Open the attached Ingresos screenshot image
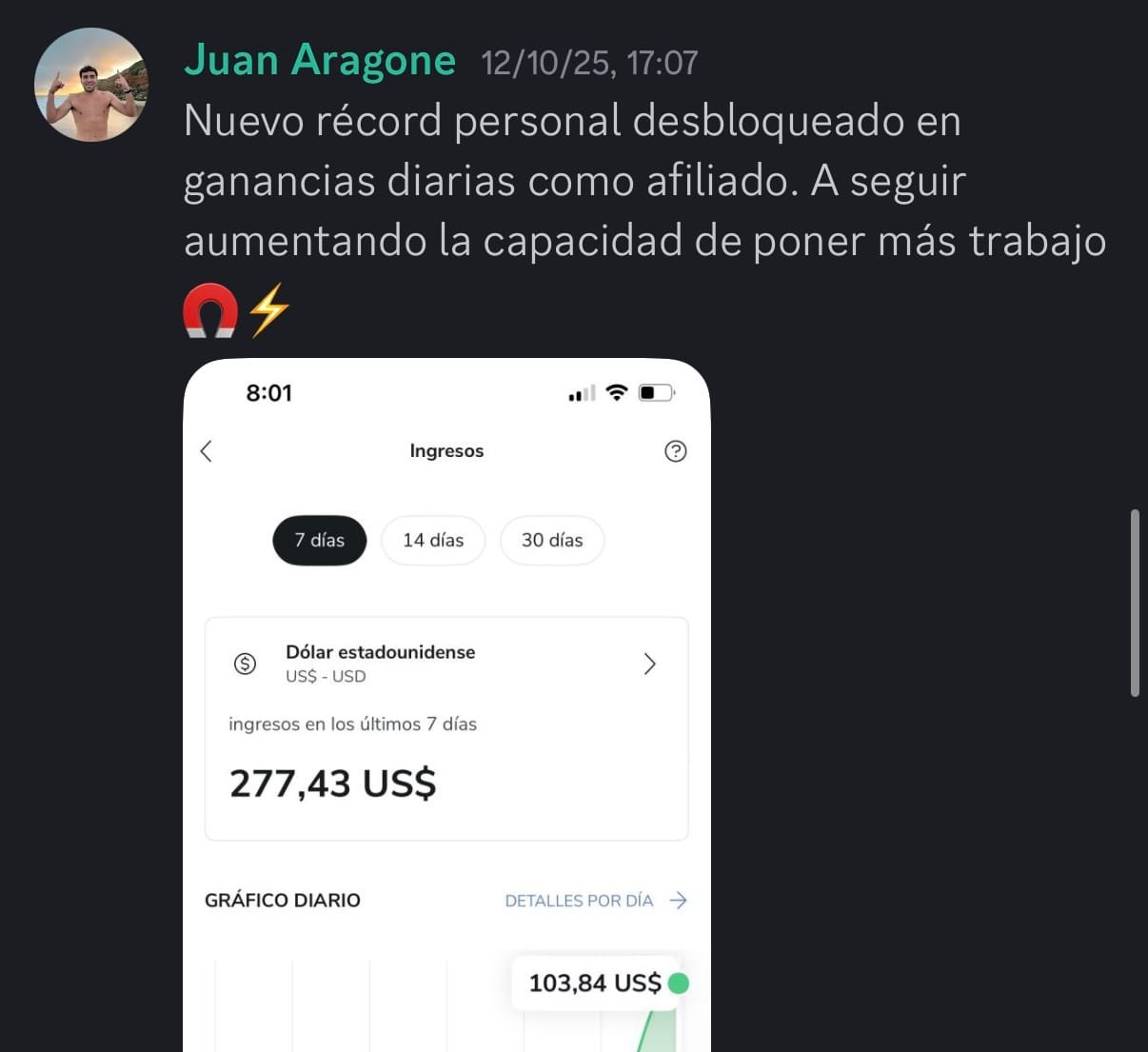The image size is (1148, 1052). tap(446, 705)
